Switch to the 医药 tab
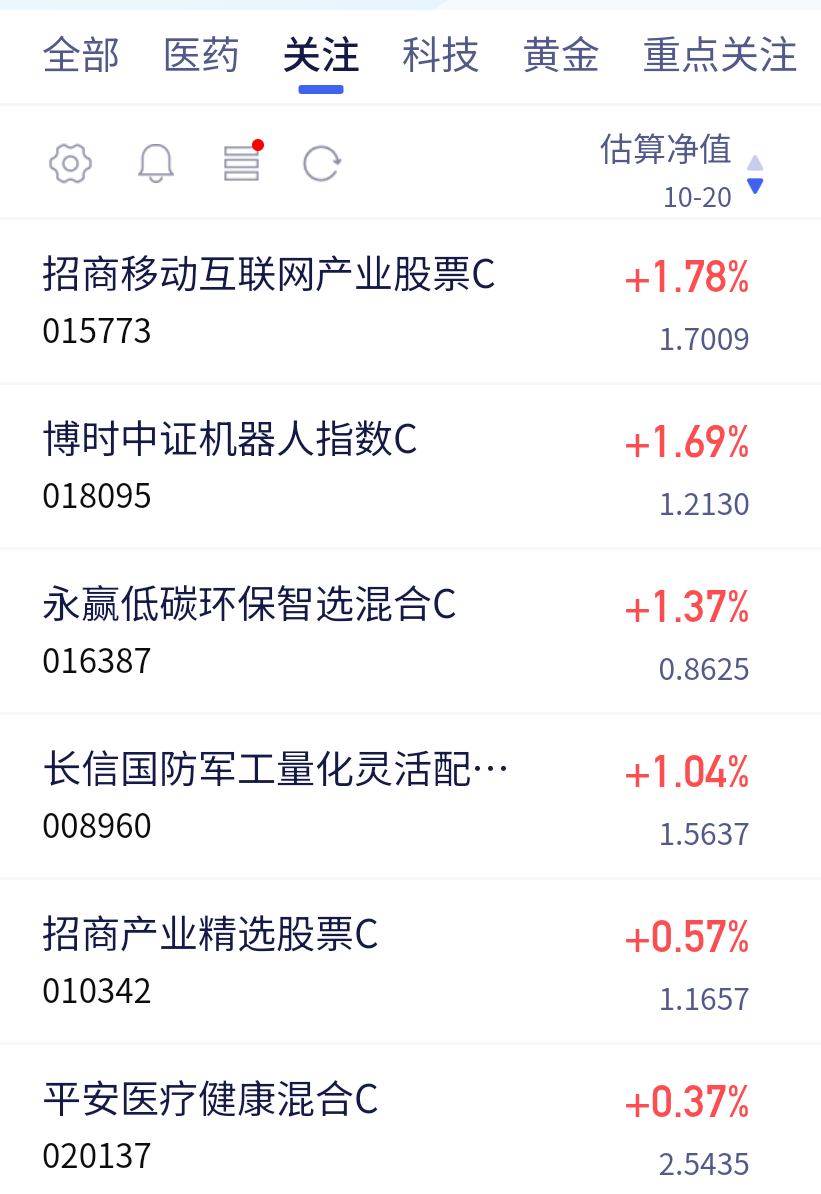The height and width of the screenshot is (1194, 821). point(201,55)
